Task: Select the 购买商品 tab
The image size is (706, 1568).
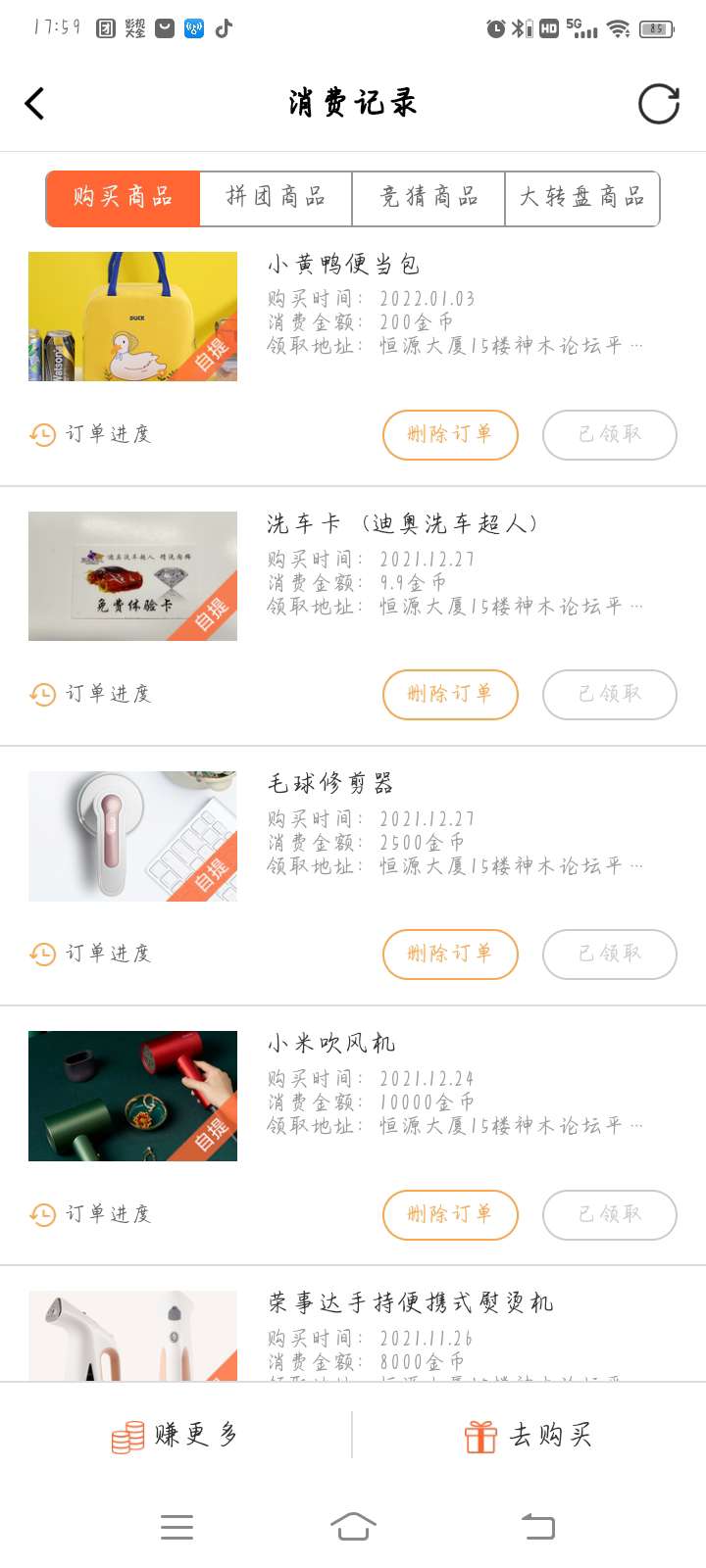Action: coord(123,199)
